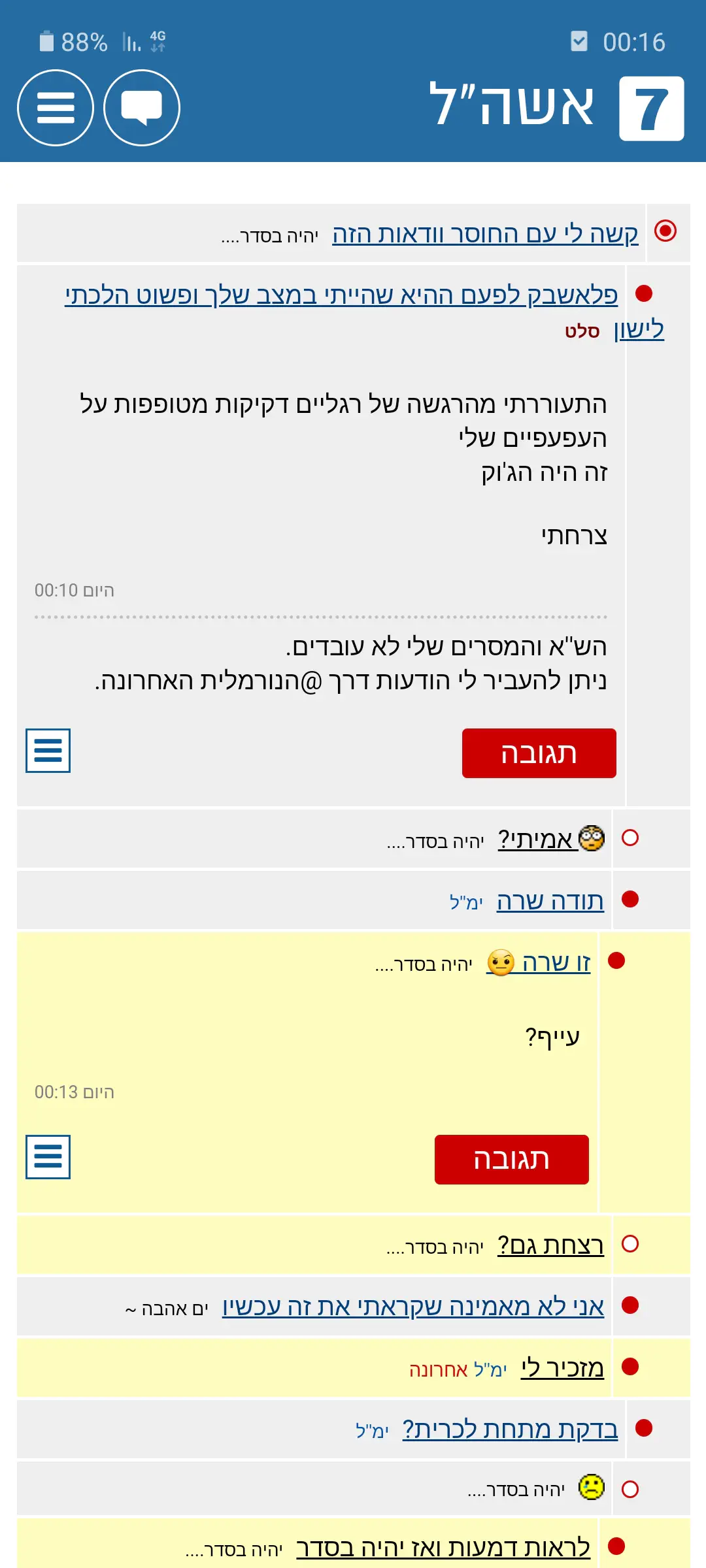Screen dimensions: 706x1568
Task: Open the messages chat bubble icon
Action: pos(142,108)
